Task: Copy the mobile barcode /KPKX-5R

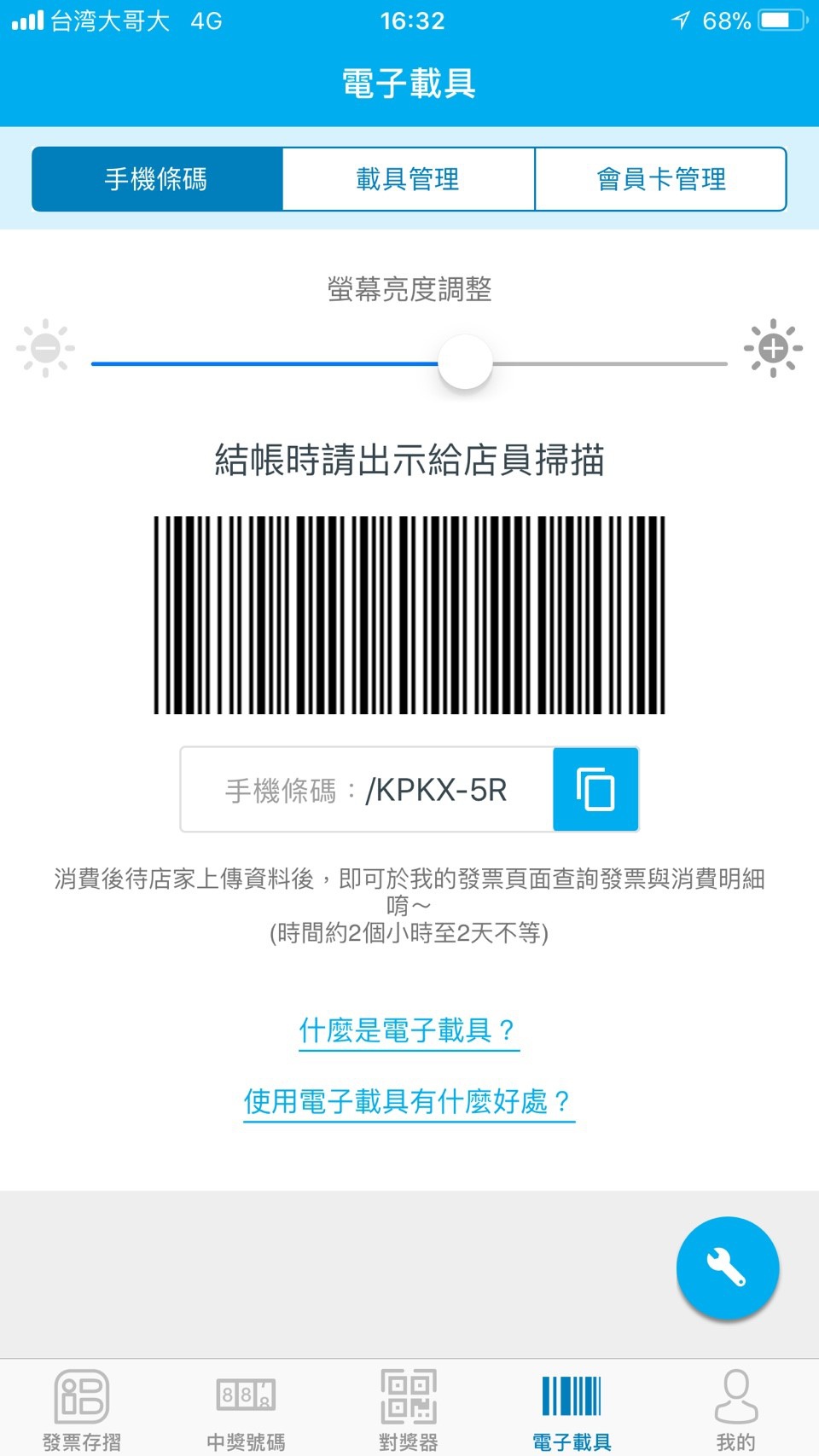Action: pyautogui.click(x=595, y=789)
